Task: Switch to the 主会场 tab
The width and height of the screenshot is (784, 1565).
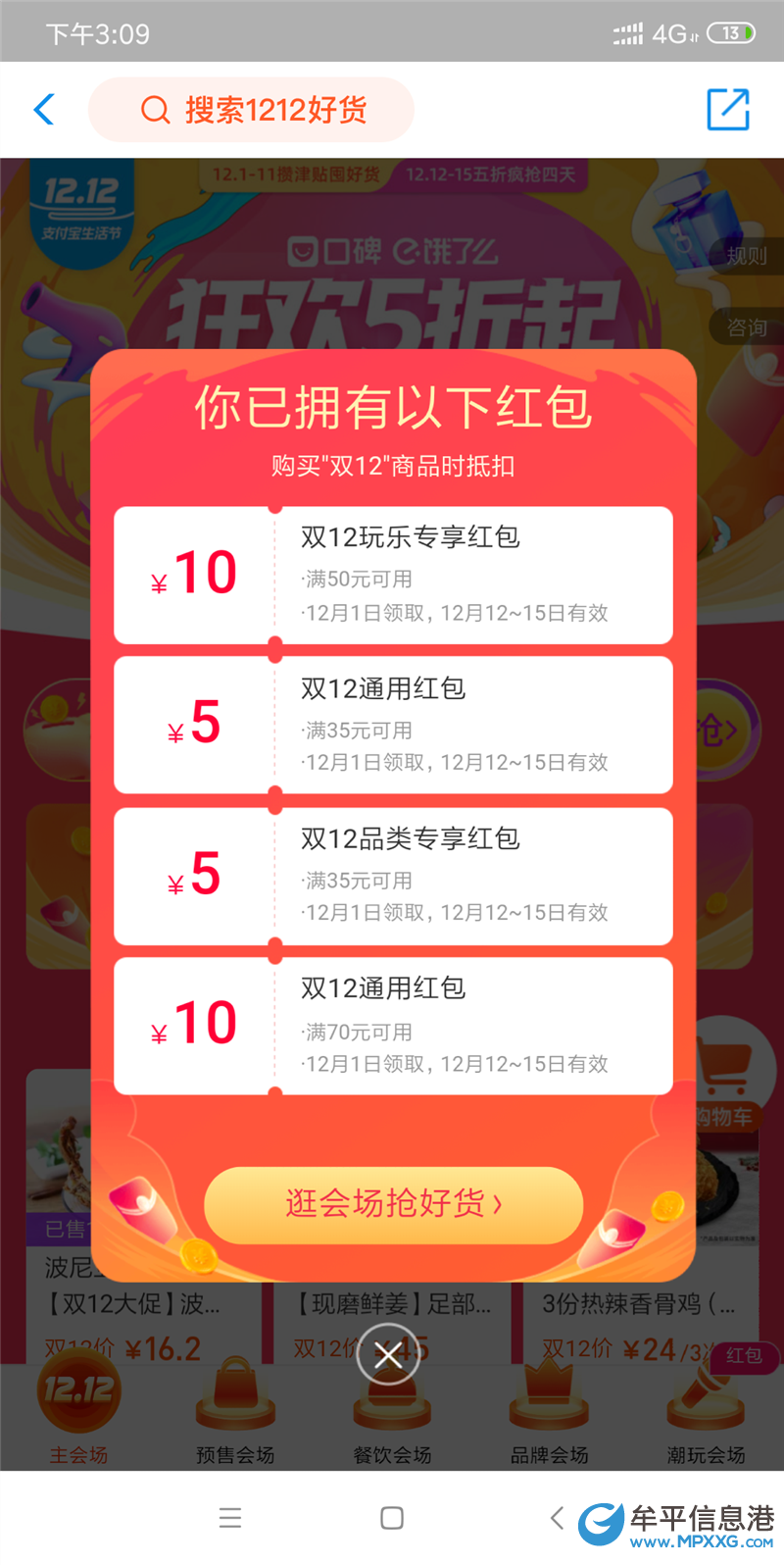Action: [78, 1413]
